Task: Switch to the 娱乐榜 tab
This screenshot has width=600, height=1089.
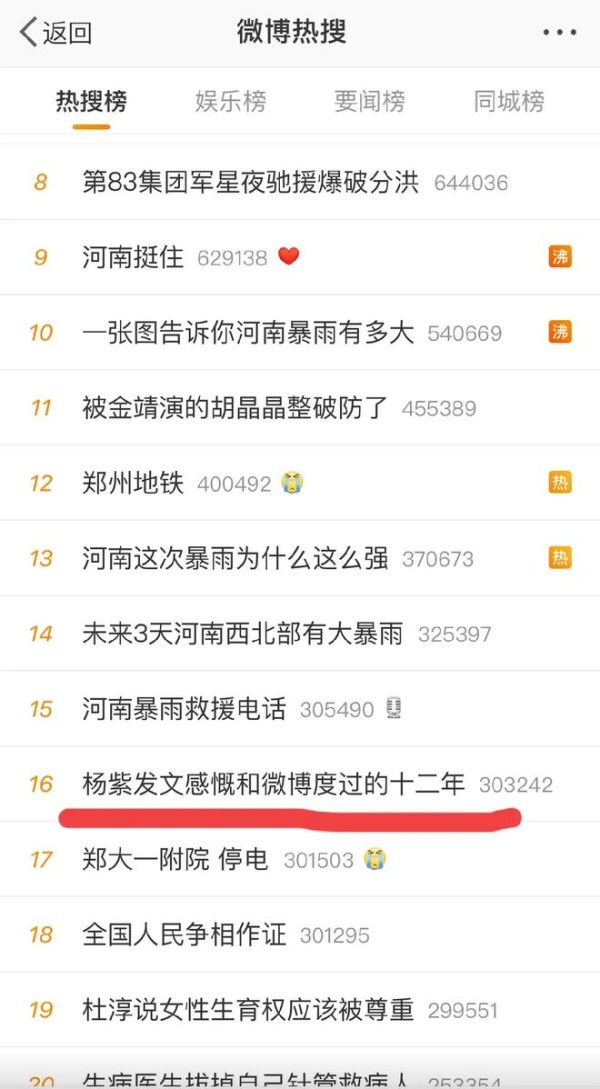Action: pyautogui.click(x=231, y=102)
